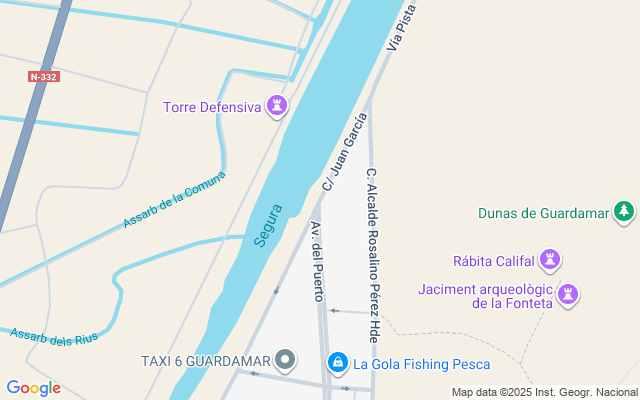The image size is (640, 400).
Task: Tap the Jaciment arqueològic de la Fonteta marker
Action: click(569, 294)
